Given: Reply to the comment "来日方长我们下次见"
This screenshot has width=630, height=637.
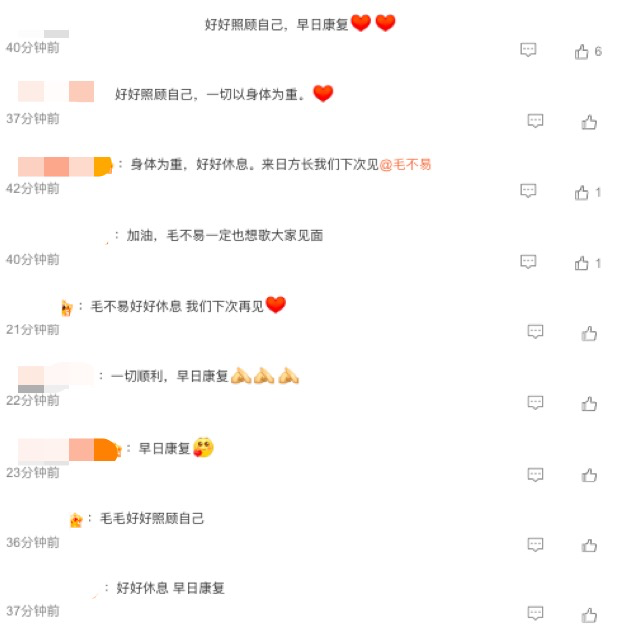Looking at the screenshot, I should 528,191.
